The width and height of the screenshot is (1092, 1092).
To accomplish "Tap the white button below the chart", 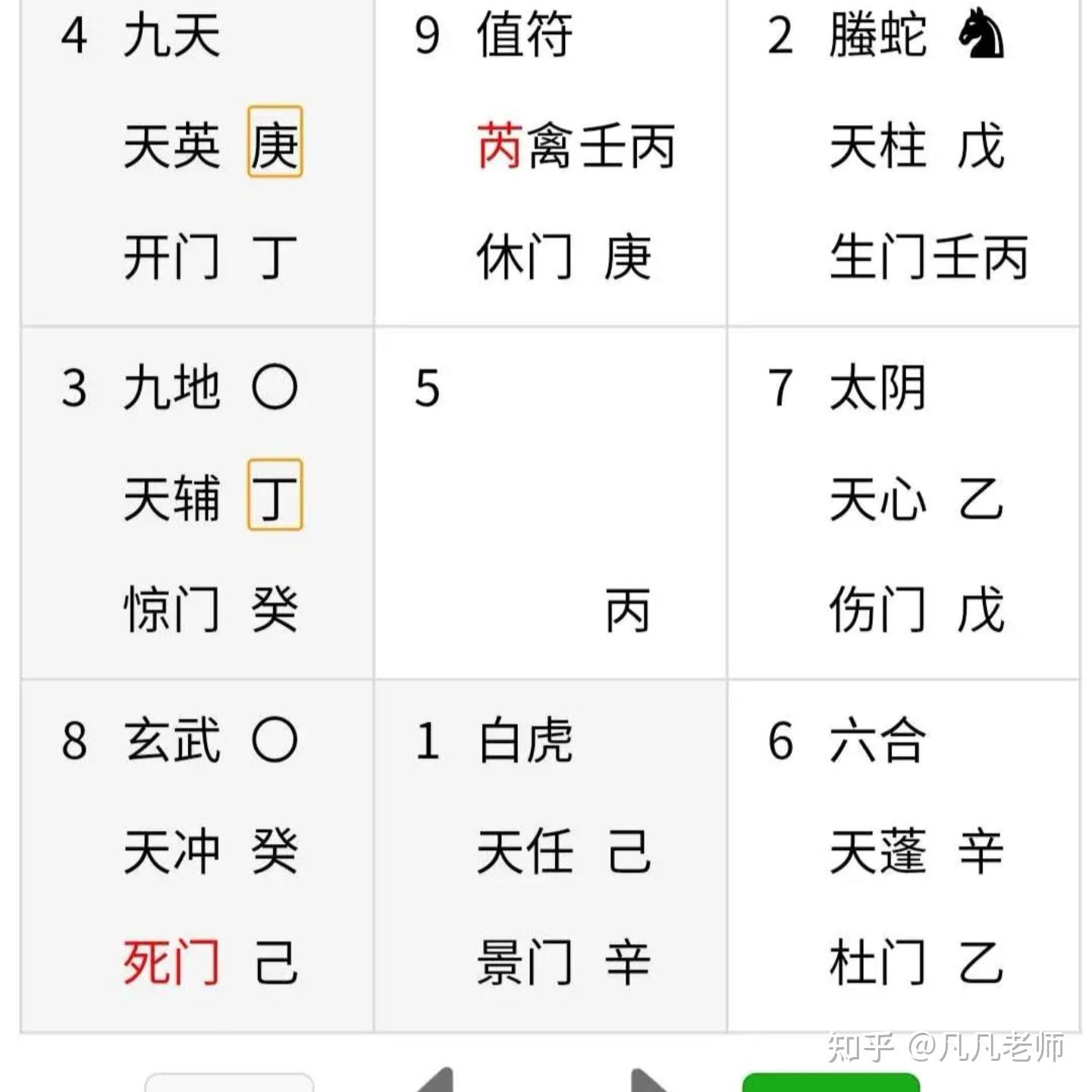I will click(x=229, y=1082).
